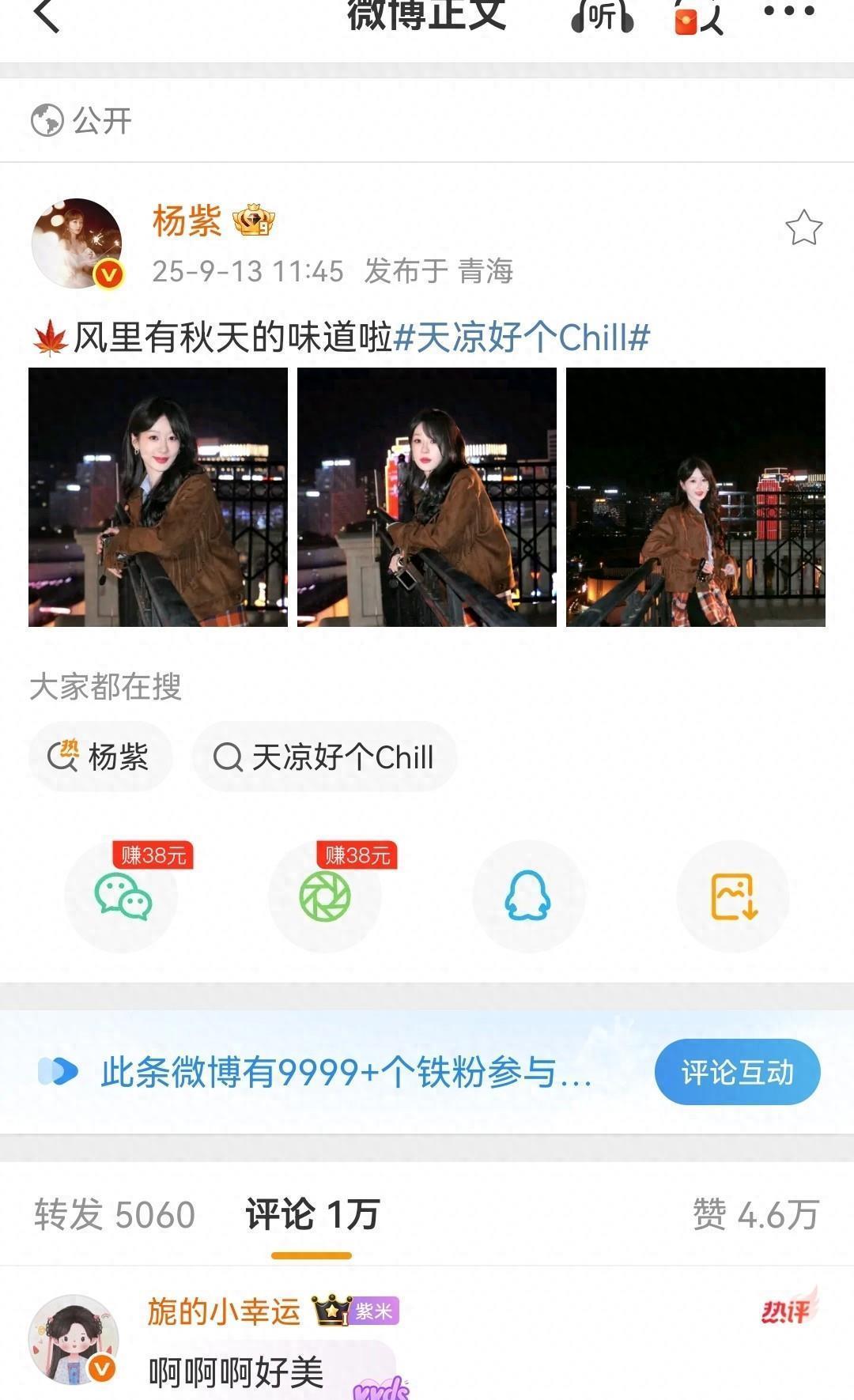Switch to the 赞 4.6万 tab

coord(755,1214)
